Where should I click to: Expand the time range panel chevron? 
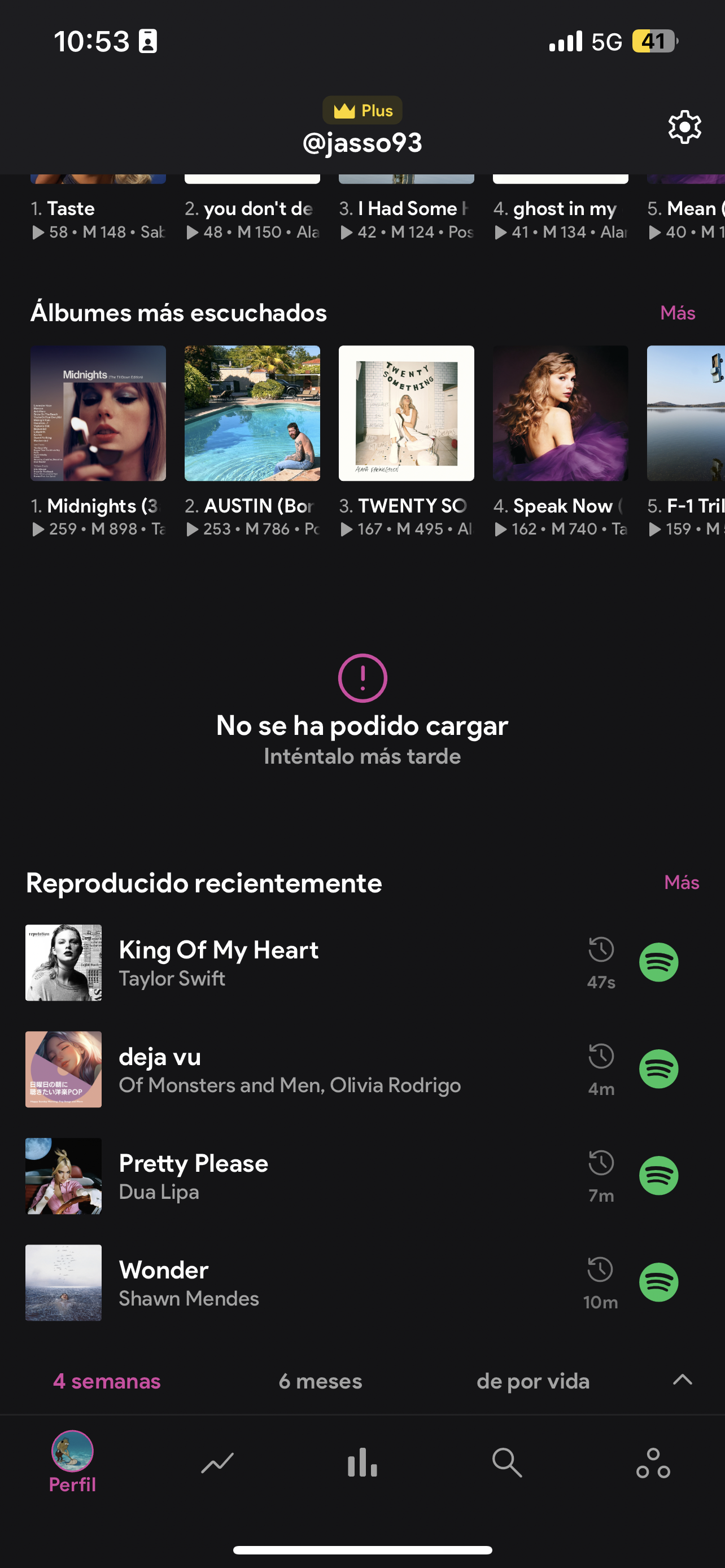(683, 1380)
